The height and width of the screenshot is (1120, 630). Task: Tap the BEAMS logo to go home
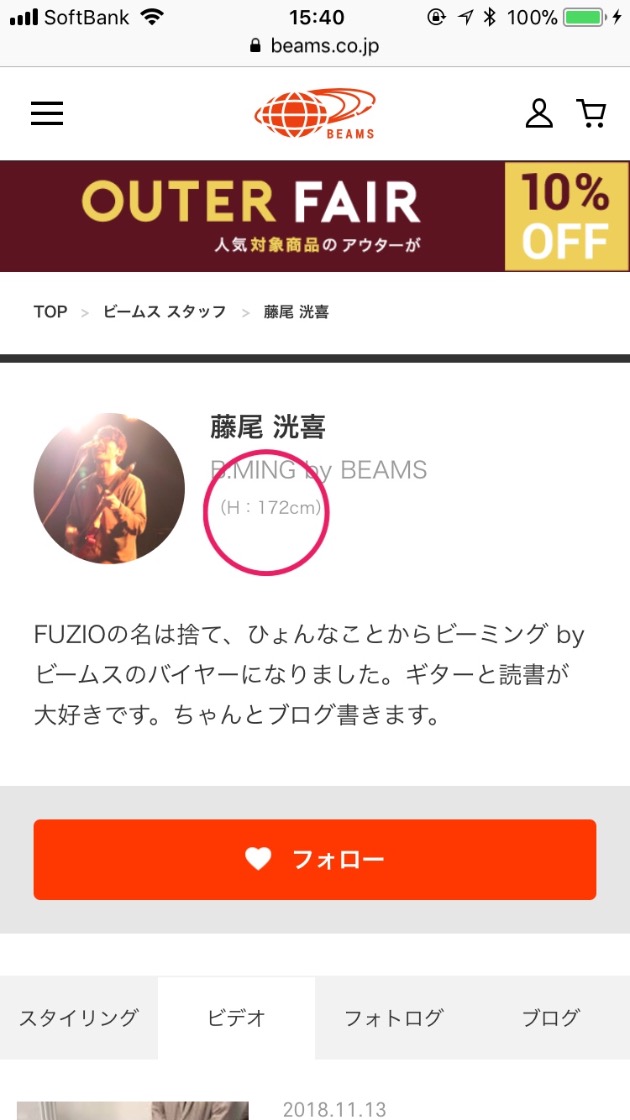point(314,114)
